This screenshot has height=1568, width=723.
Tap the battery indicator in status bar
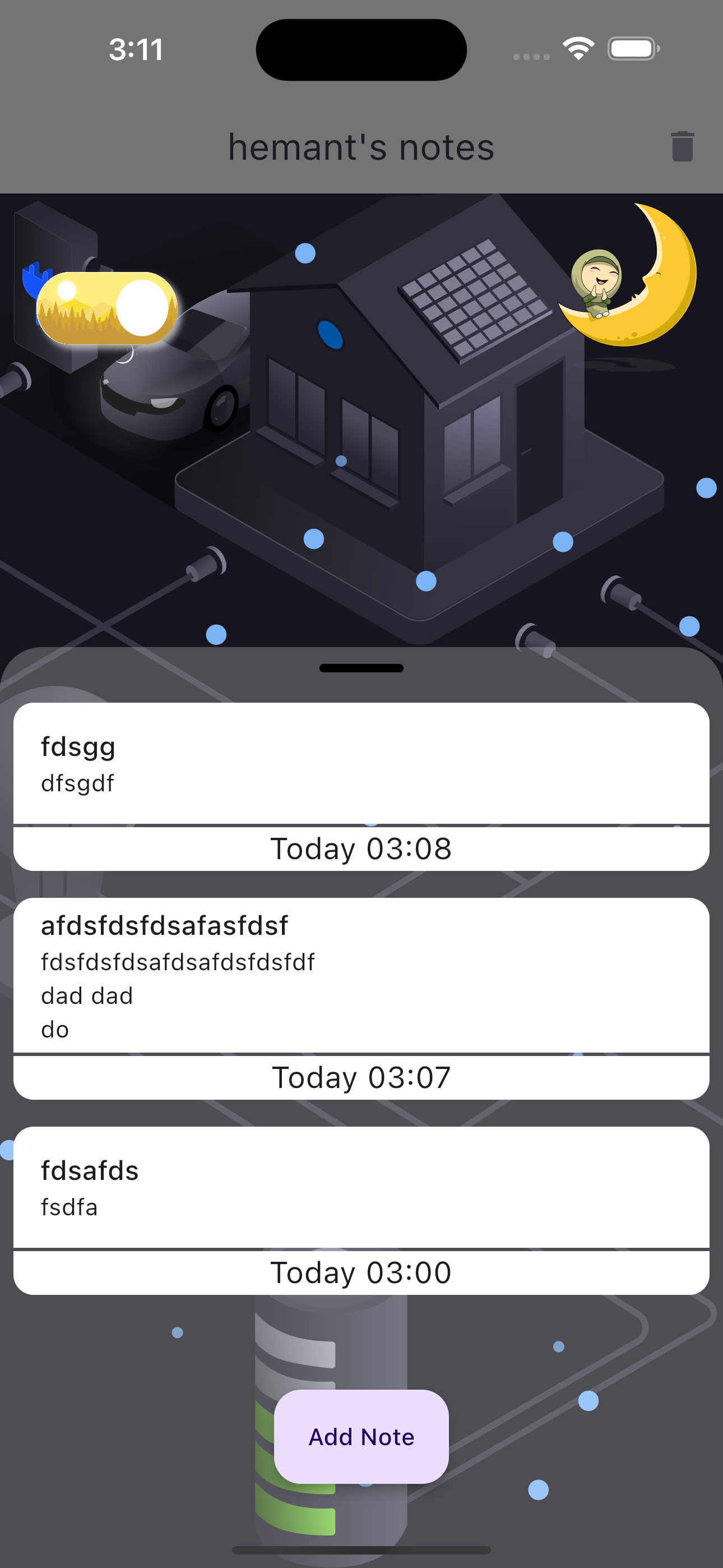[631, 49]
